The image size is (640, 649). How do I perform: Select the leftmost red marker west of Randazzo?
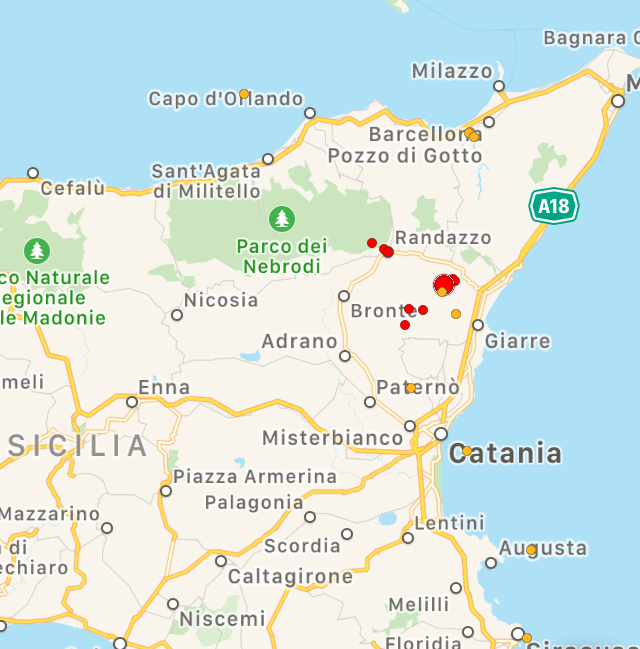[x=372, y=243]
